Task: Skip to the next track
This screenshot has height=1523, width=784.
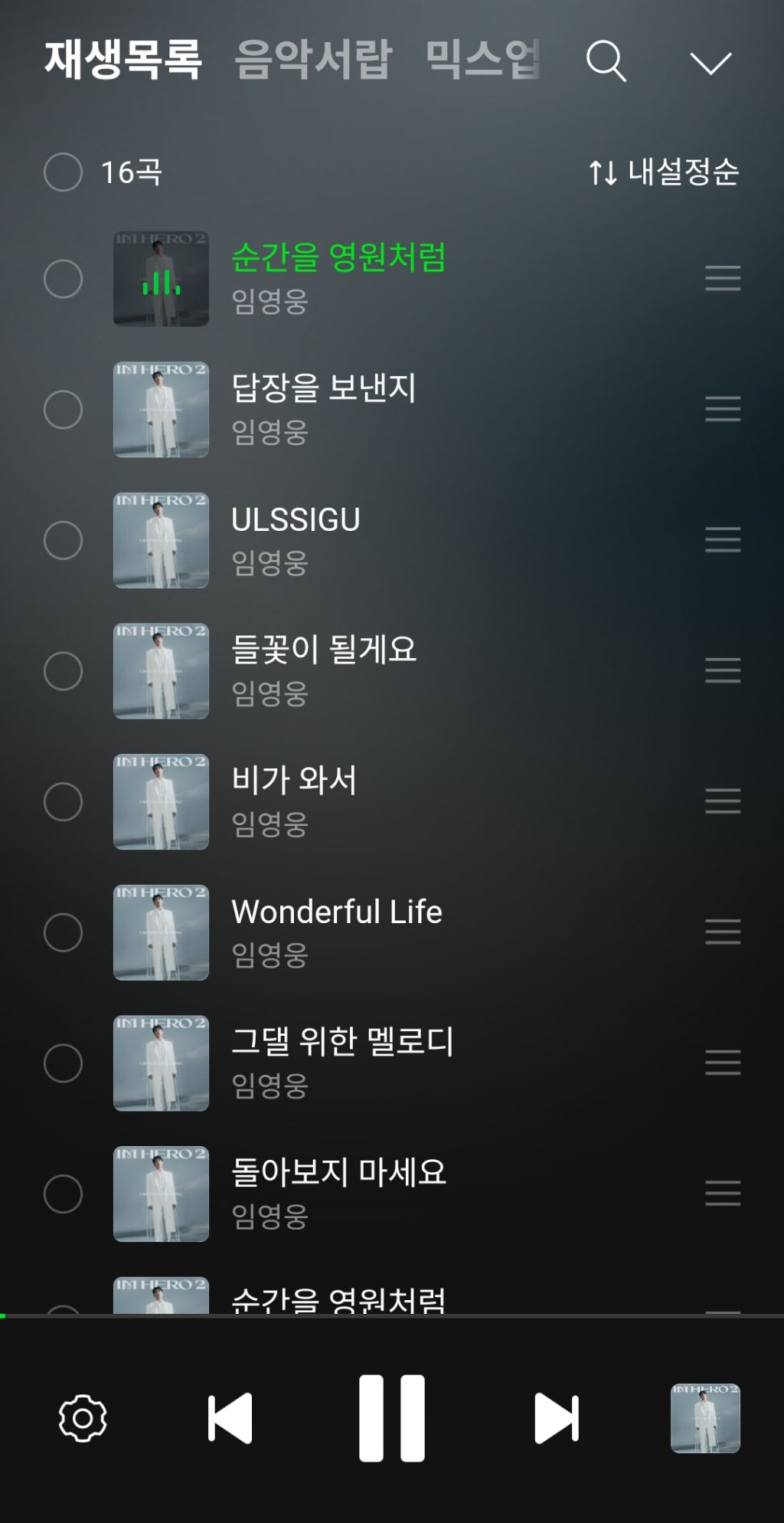Action: click(x=557, y=1418)
